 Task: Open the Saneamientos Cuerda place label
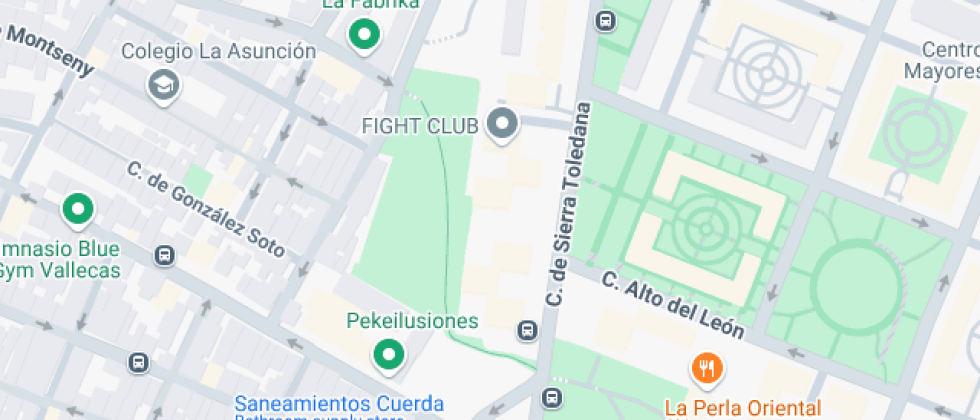click(339, 404)
